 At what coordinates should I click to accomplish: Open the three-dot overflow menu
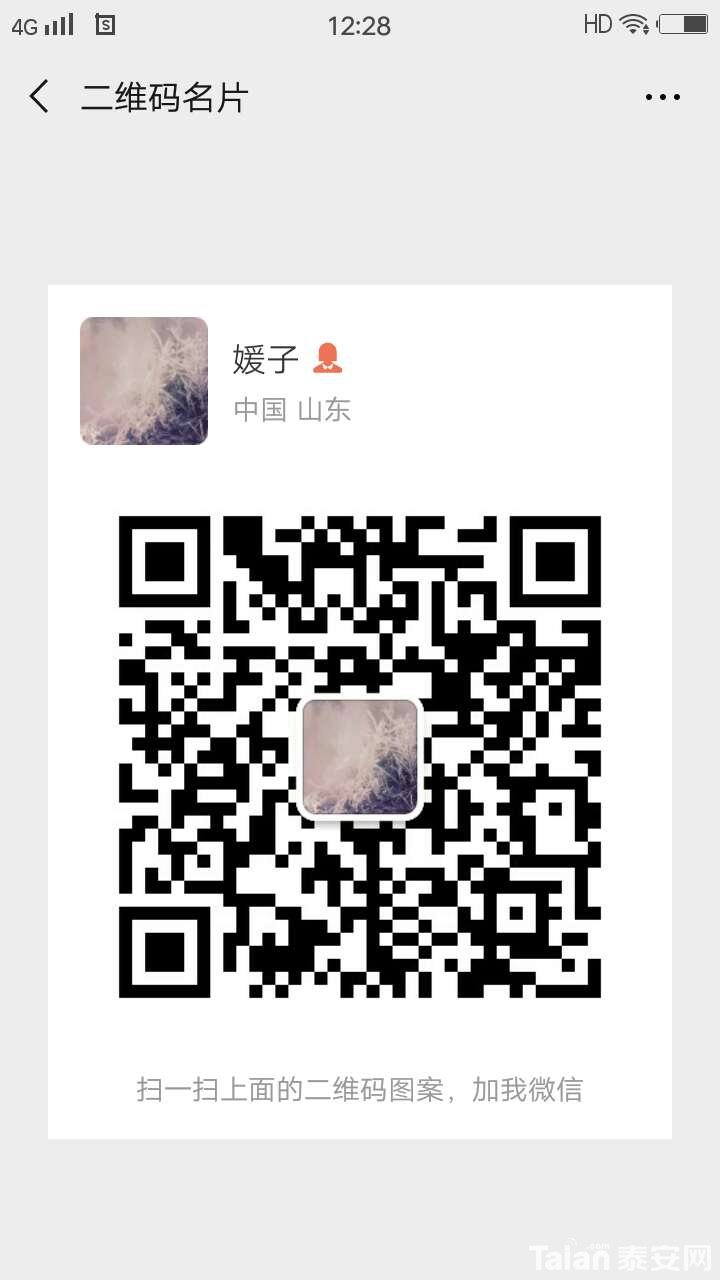662,97
